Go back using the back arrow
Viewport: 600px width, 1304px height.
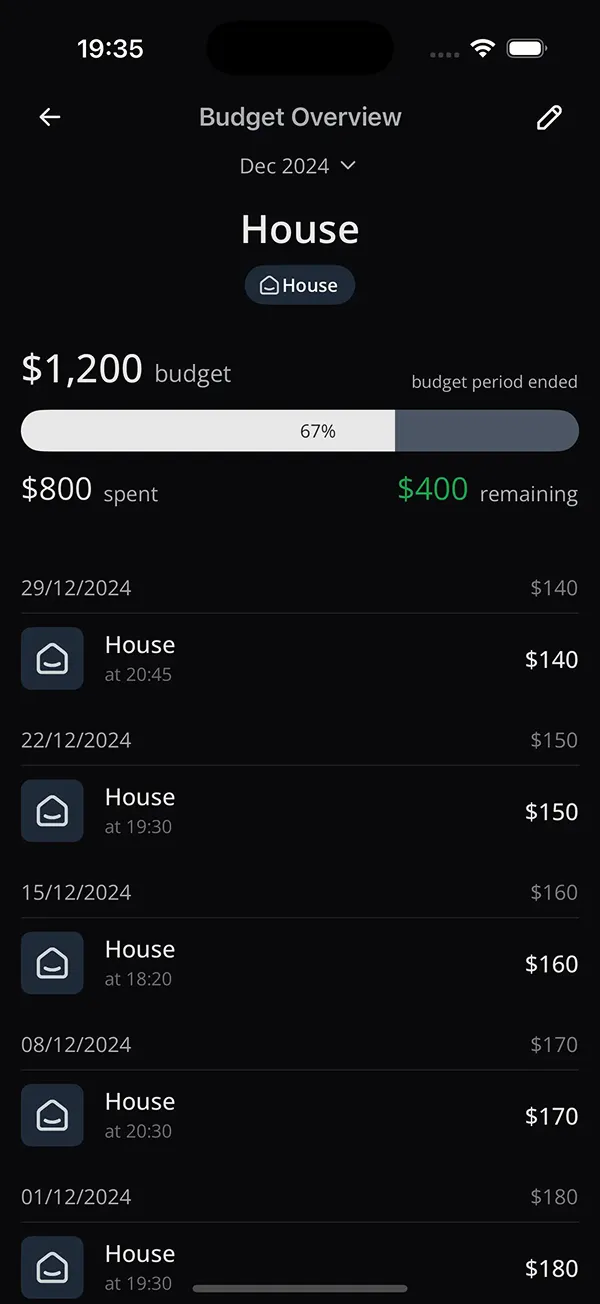click(50, 117)
